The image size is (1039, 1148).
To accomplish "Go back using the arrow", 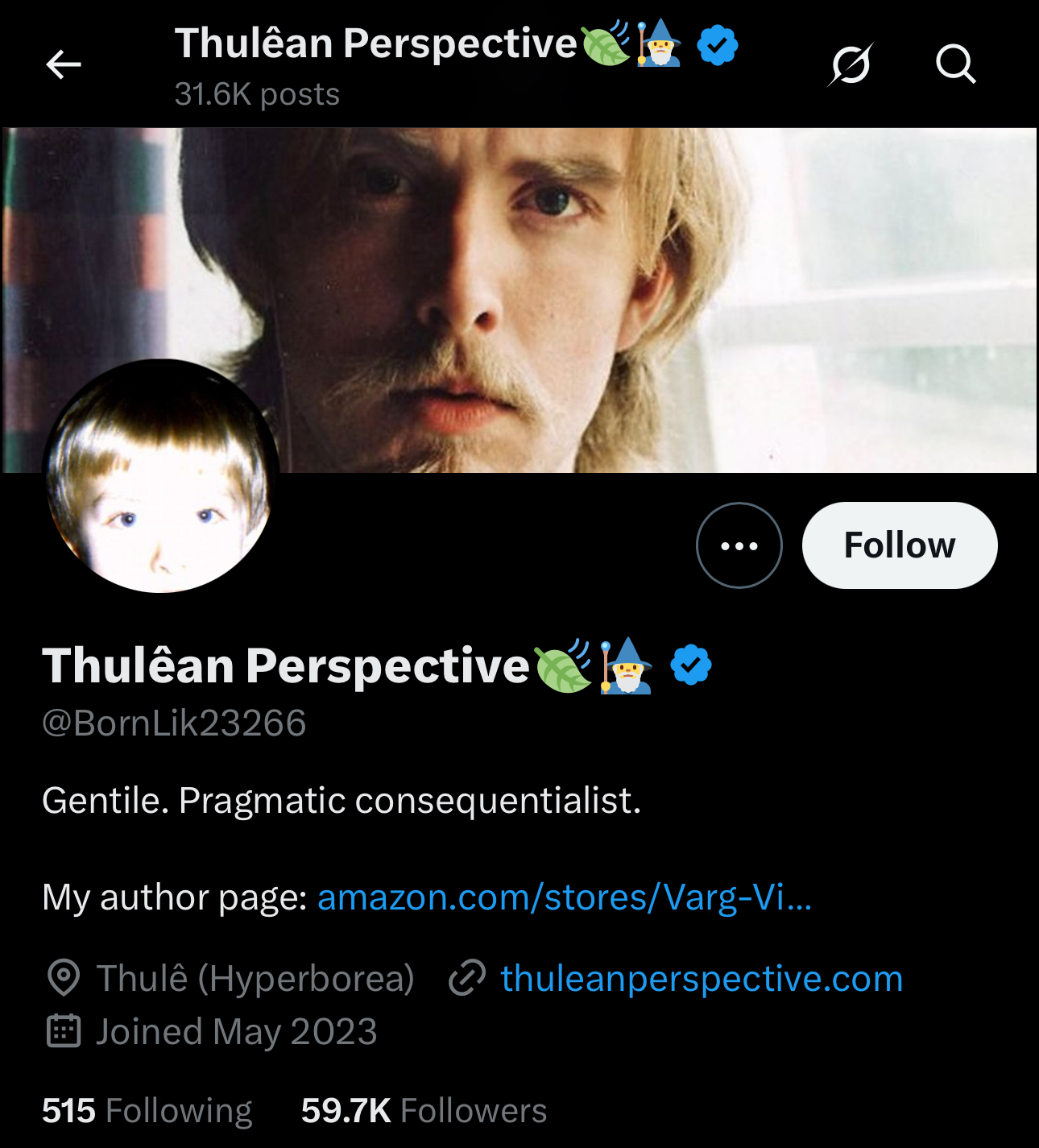I will tap(64, 64).
